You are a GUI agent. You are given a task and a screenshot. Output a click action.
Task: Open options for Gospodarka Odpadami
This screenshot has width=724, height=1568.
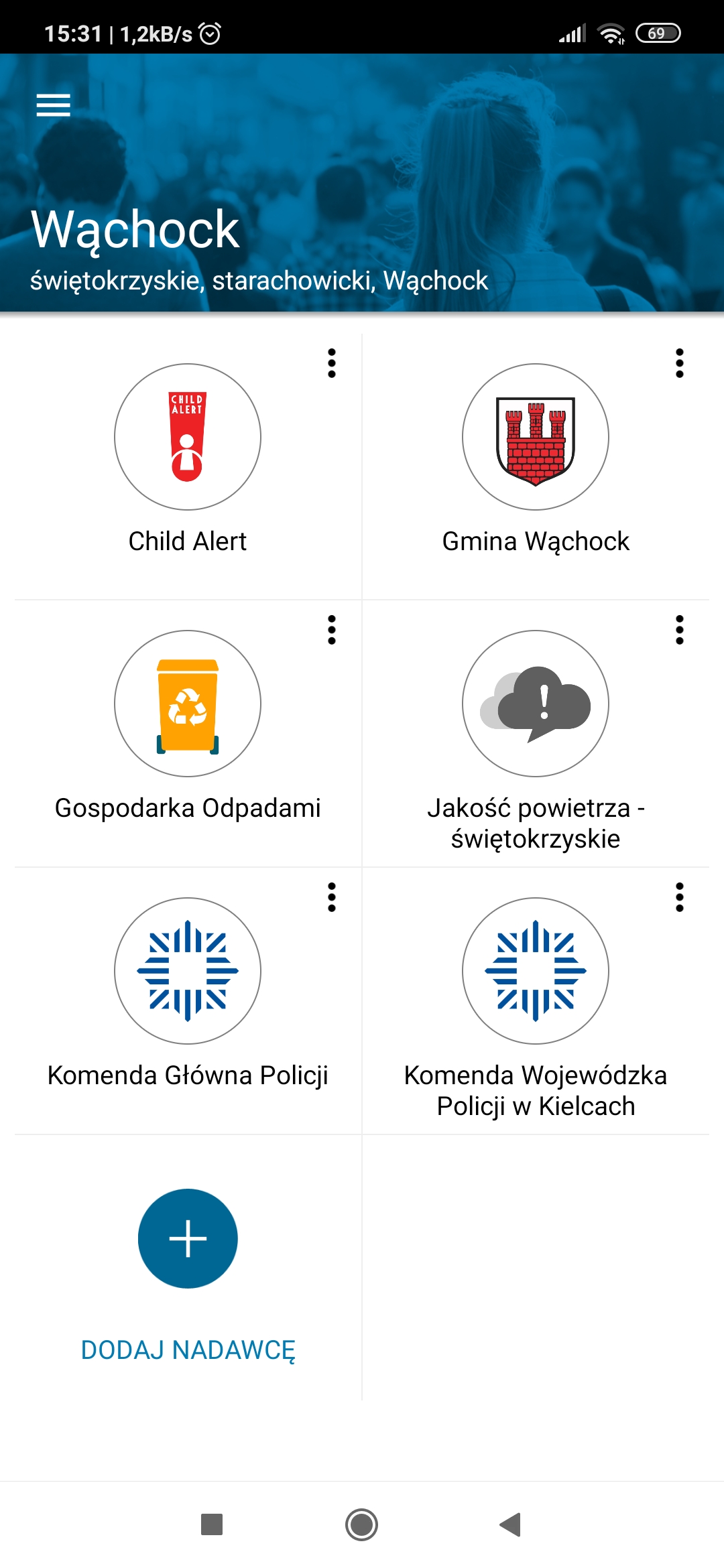[332, 630]
